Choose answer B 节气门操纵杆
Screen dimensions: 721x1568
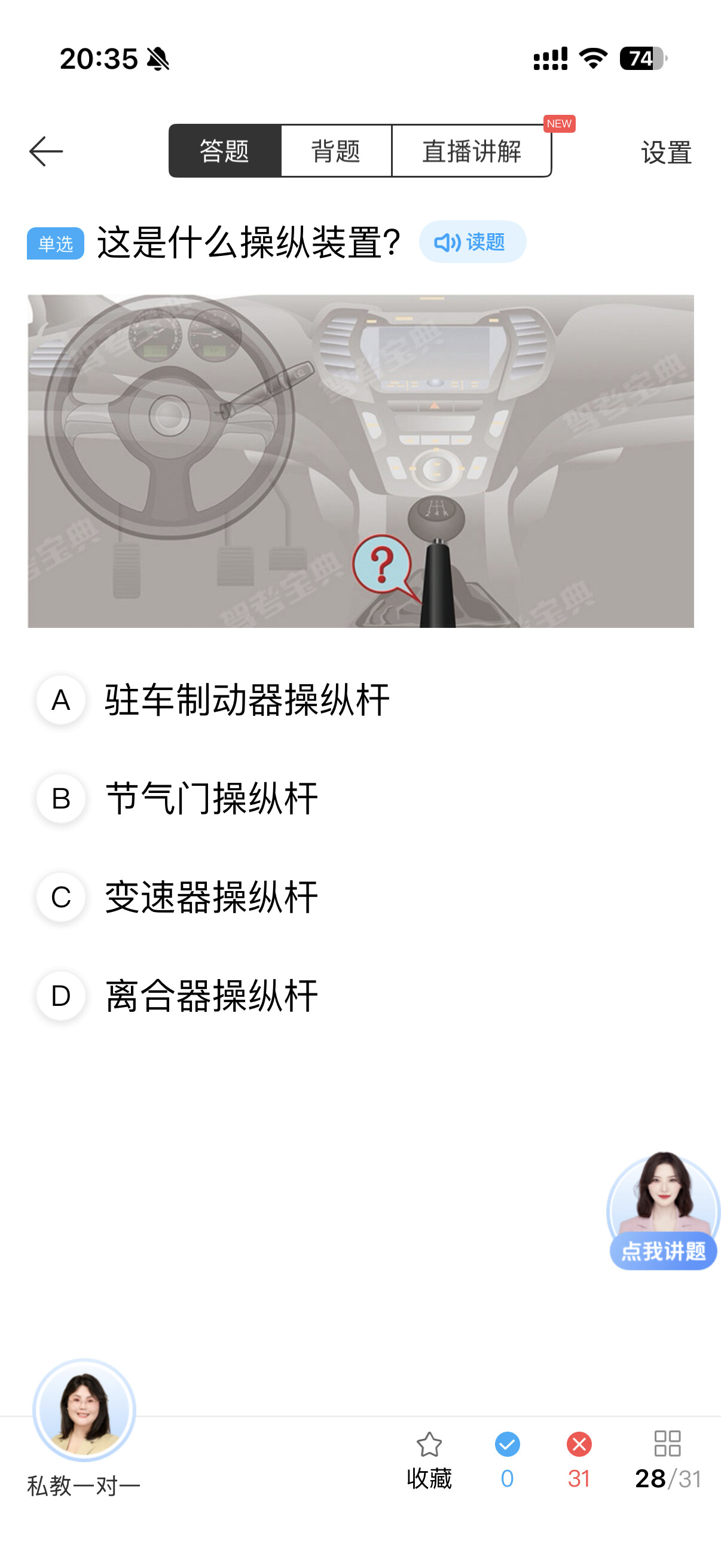pos(210,798)
